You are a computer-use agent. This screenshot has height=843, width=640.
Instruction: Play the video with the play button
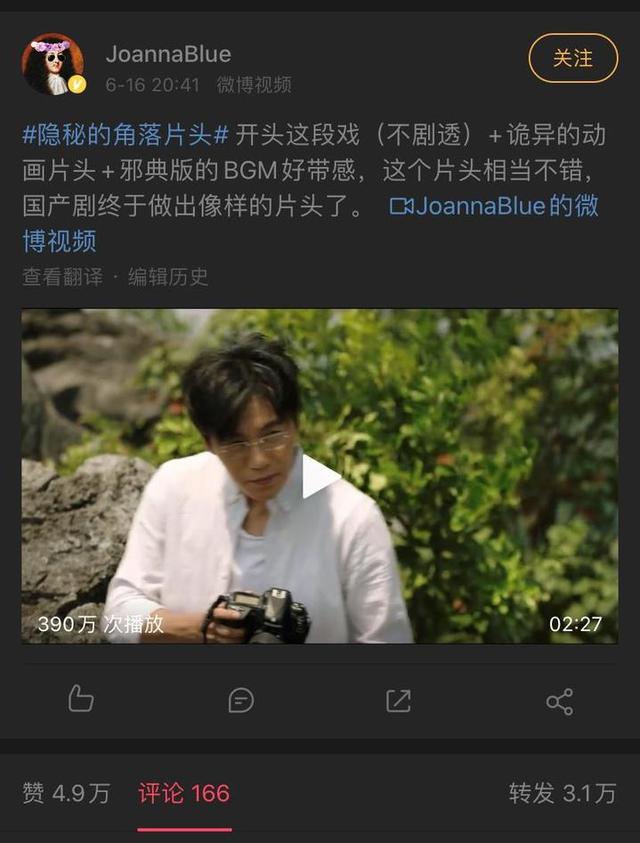tap(320, 477)
